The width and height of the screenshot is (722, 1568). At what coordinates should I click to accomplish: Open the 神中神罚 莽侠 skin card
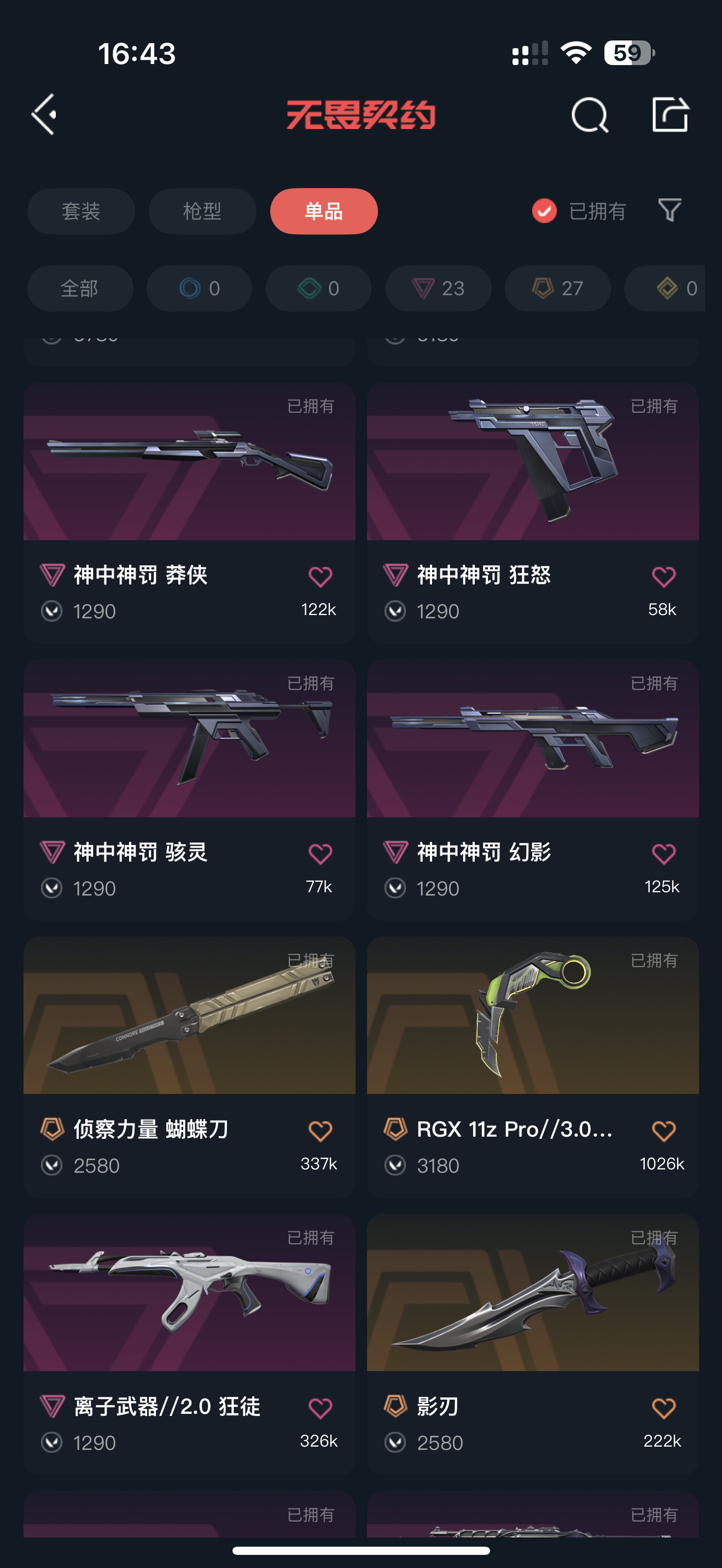[189, 463]
